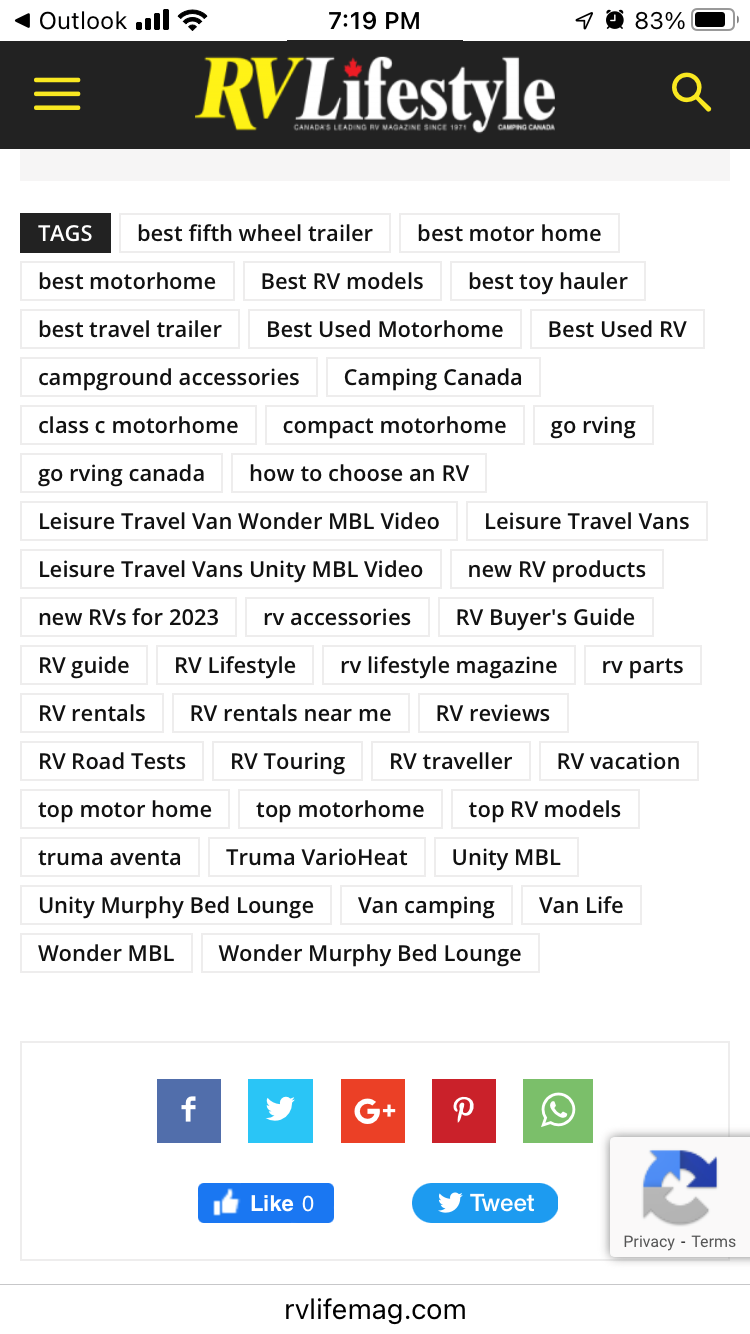The width and height of the screenshot is (750, 1334).
Task: Share on Facebook square icon
Action: click(x=189, y=1110)
